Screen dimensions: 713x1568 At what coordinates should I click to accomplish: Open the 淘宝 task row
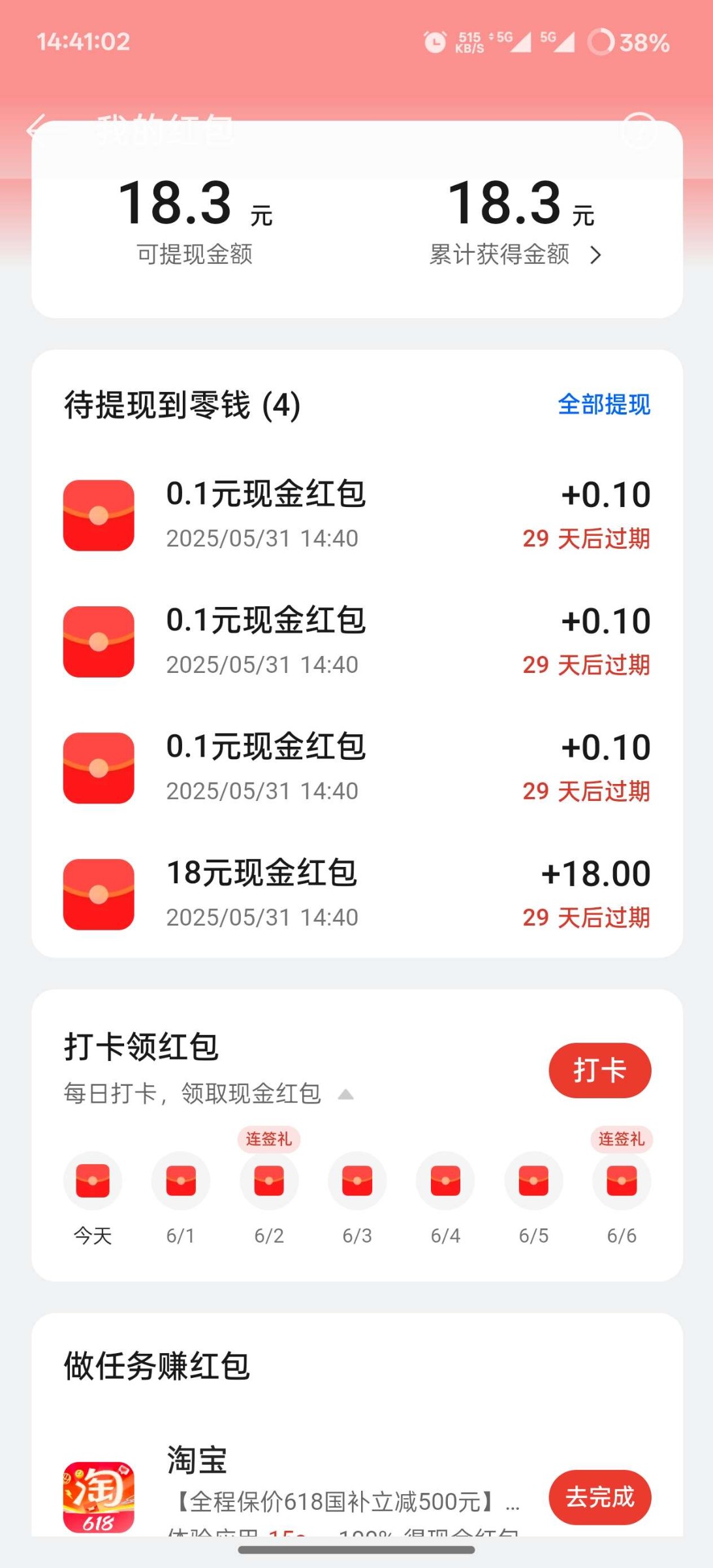[357, 1490]
